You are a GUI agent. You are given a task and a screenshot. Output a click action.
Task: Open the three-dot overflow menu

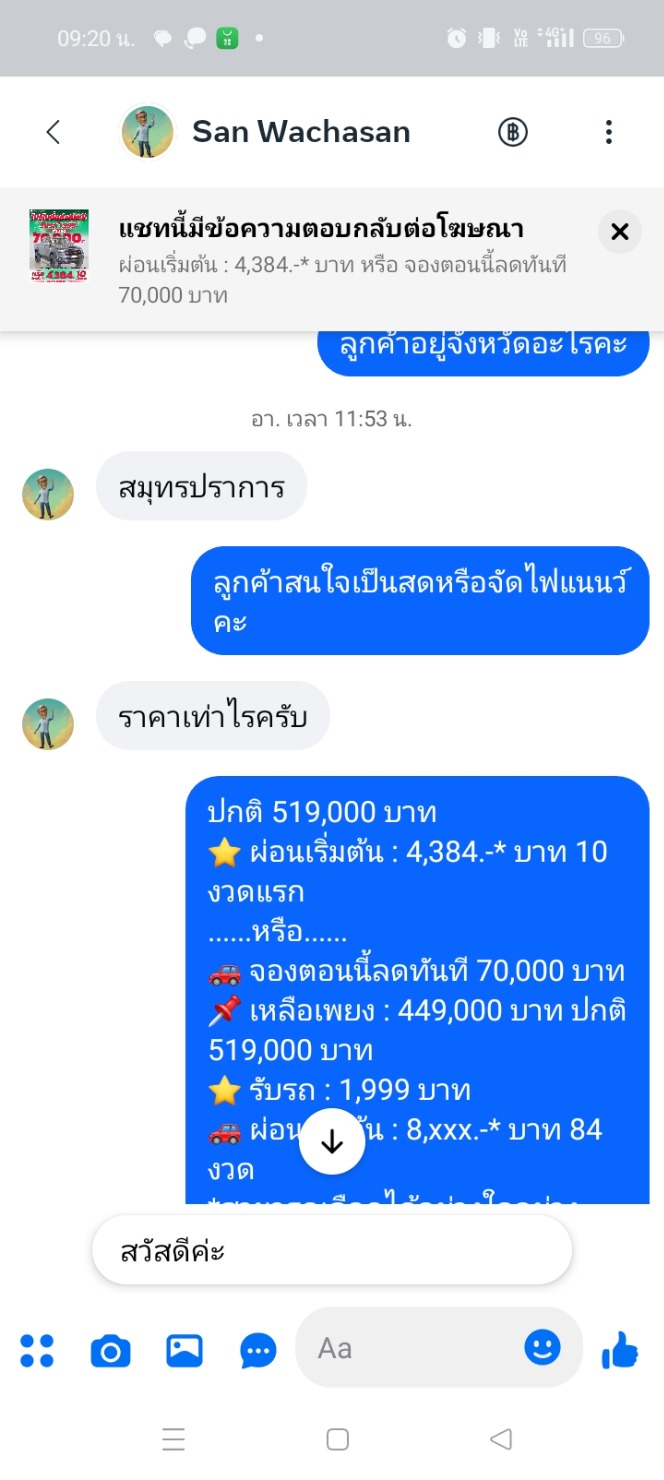pos(608,132)
